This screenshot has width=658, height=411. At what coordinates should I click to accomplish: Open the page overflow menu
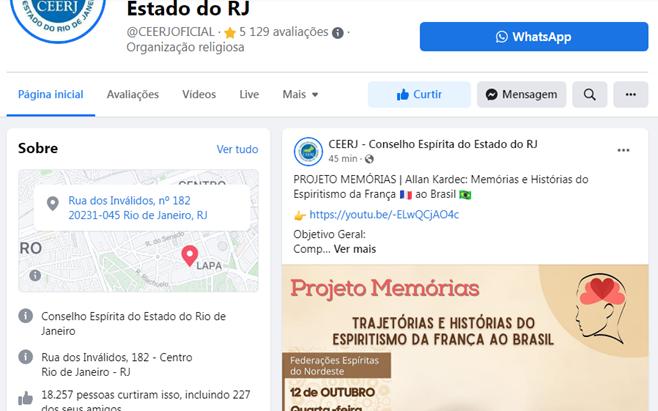coord(630,95)
